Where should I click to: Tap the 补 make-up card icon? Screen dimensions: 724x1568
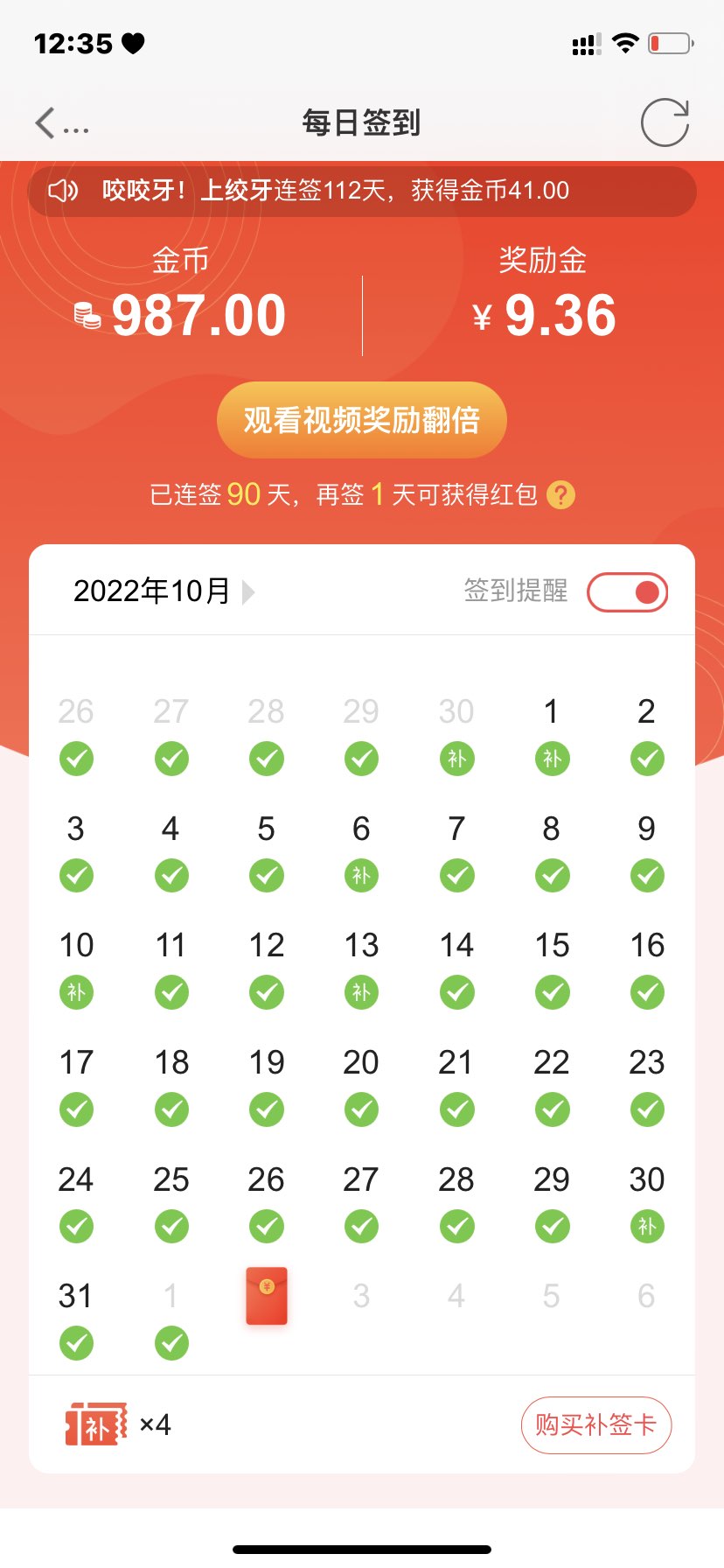coord(96,1424)
